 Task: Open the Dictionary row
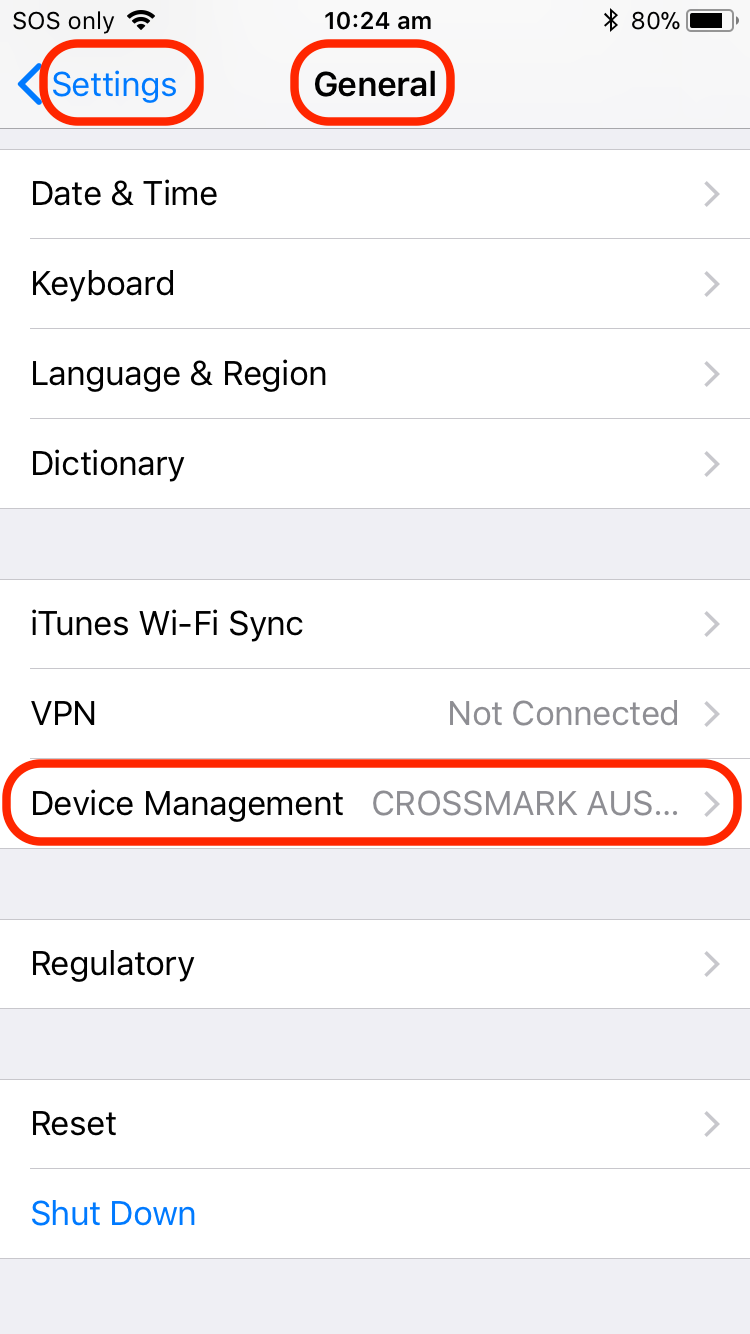[375, 464]
